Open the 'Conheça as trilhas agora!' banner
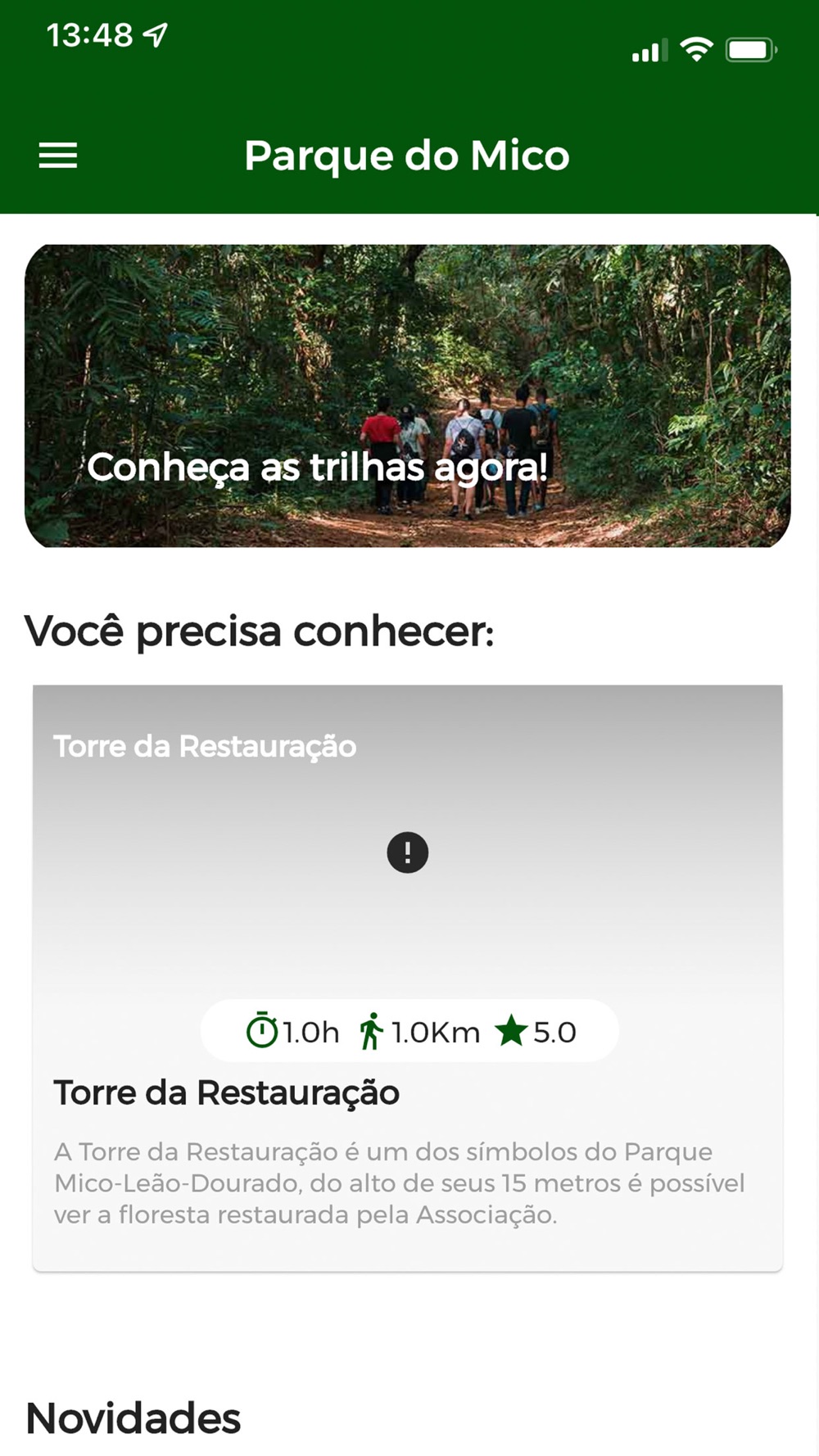The width and height of the screenshot is (819, 1456). point(408,396)
